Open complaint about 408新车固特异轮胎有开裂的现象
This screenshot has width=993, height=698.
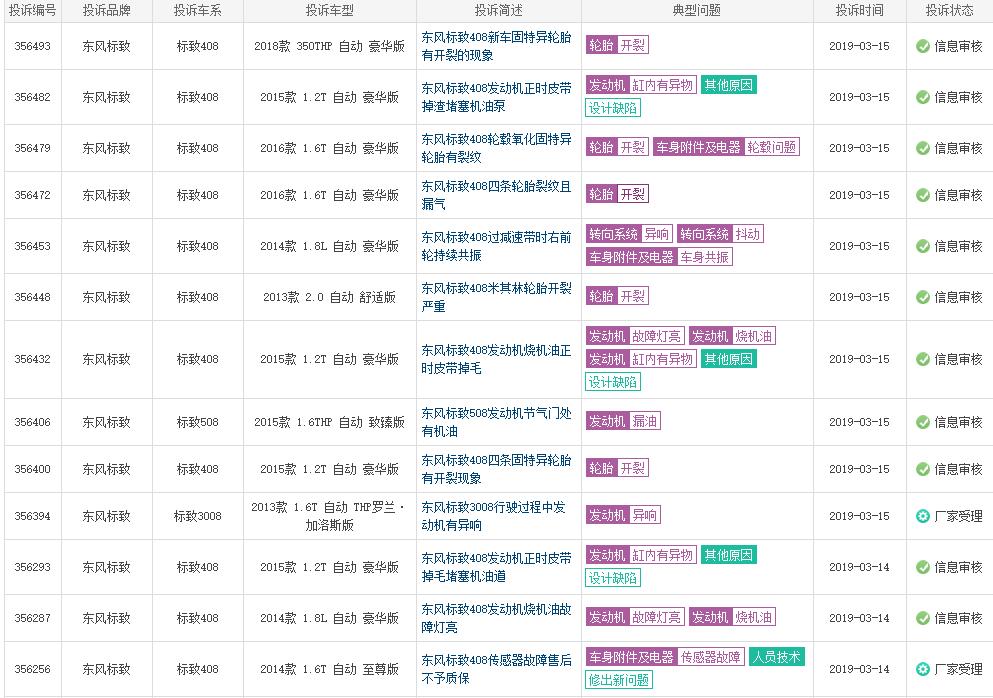coord(496,46)
